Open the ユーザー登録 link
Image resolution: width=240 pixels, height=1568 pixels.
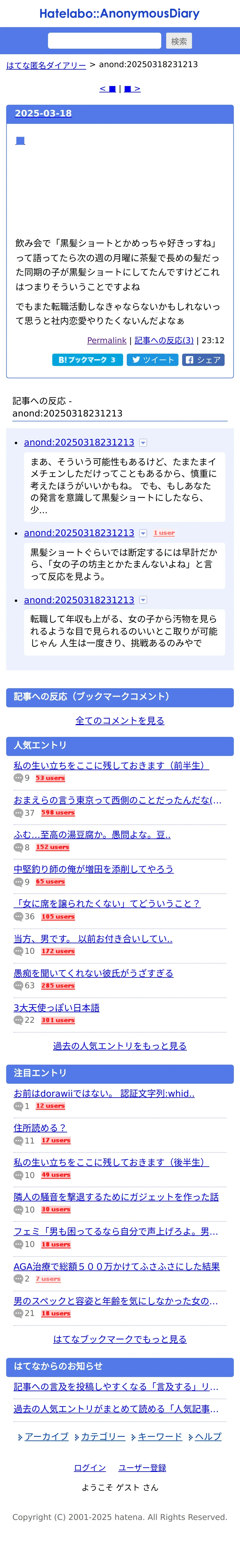click(142, 1468)
